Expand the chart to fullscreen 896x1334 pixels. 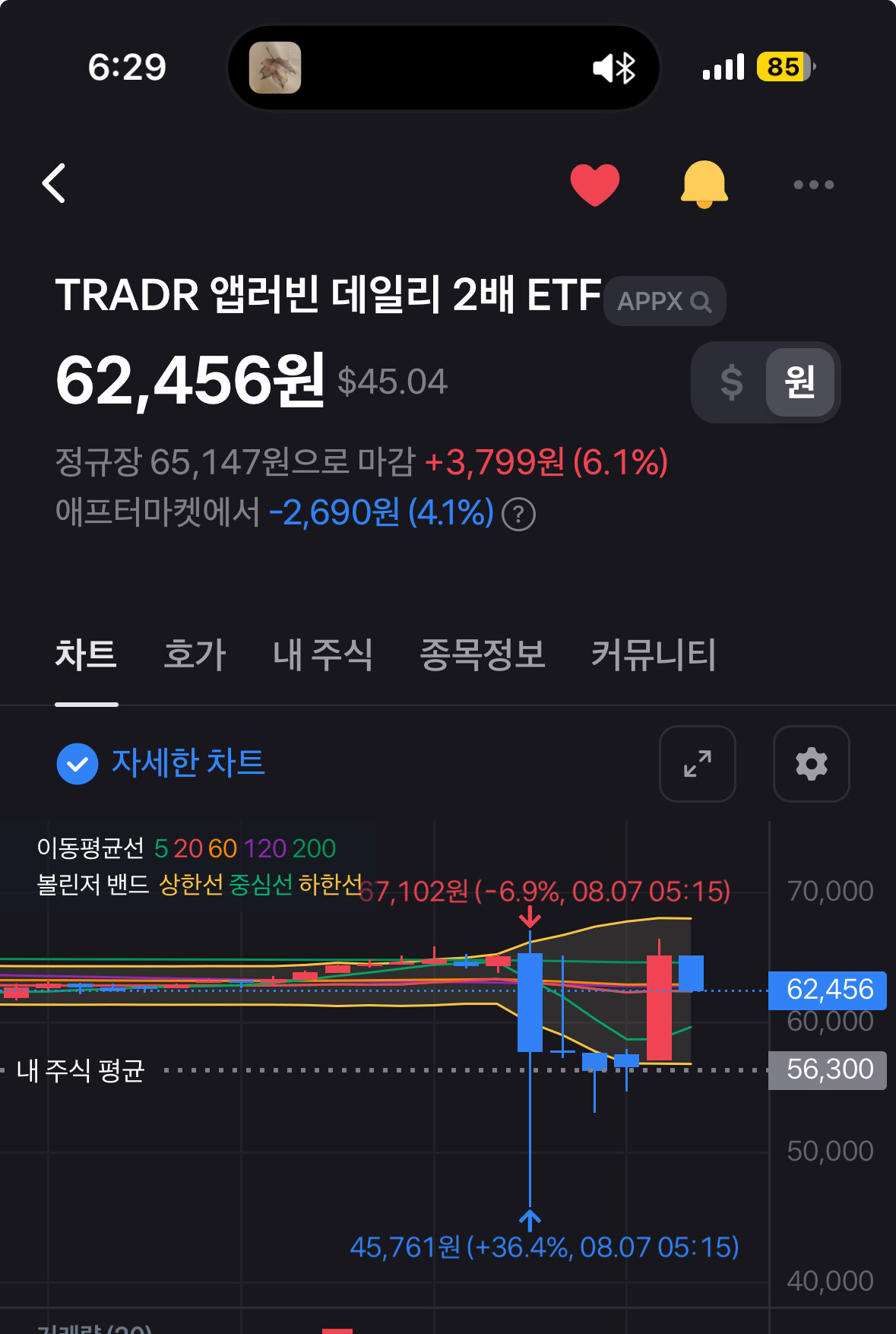pos(697,764)
